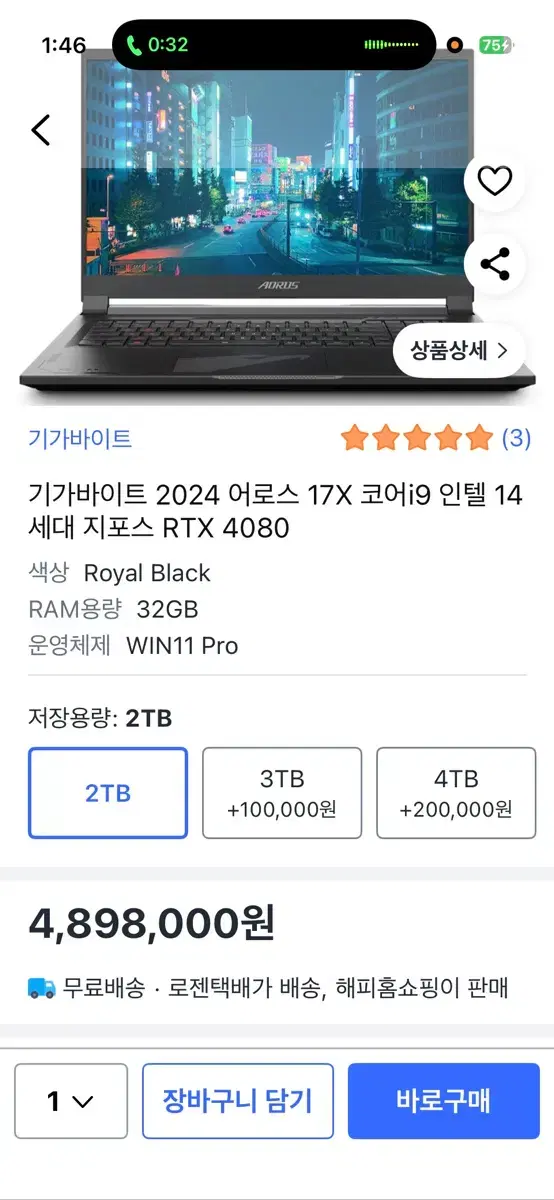Viewport: 554px width, 1200px height.
Task: Pick the 4TB storage option
Action: (456, 793)
